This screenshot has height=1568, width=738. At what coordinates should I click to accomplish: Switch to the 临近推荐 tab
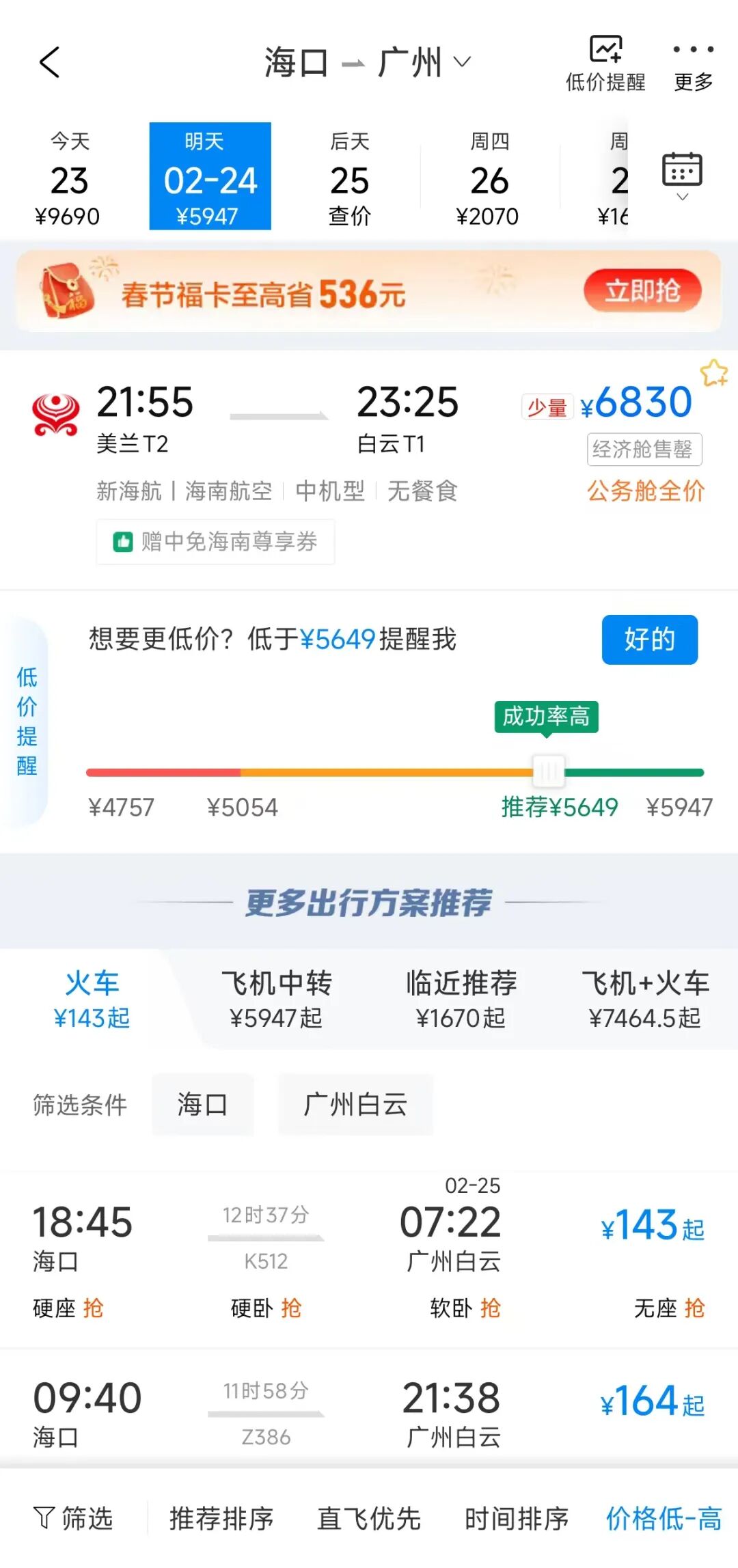461,999
